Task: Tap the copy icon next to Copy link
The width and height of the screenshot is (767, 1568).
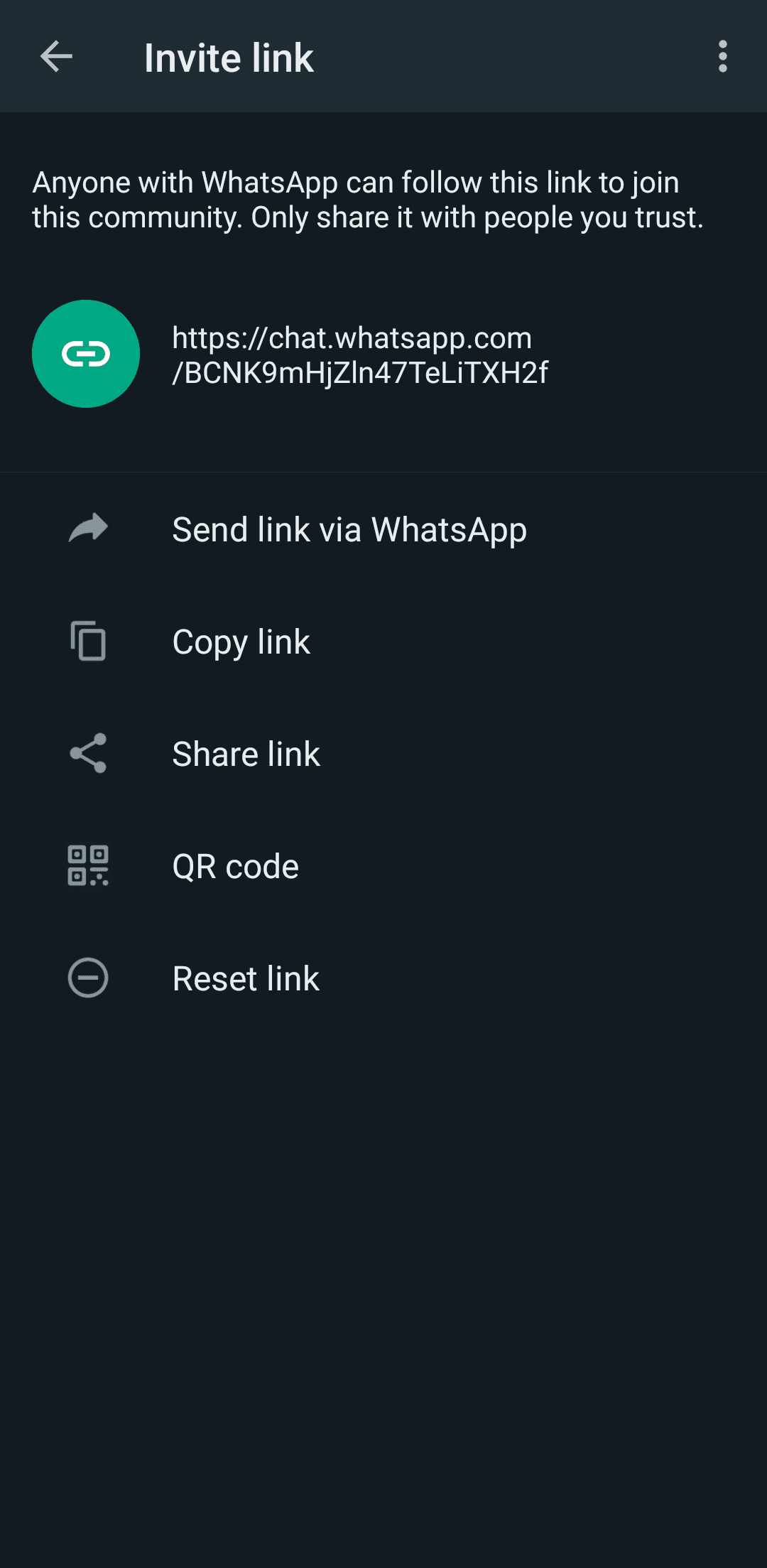Action: pos(88,641)
